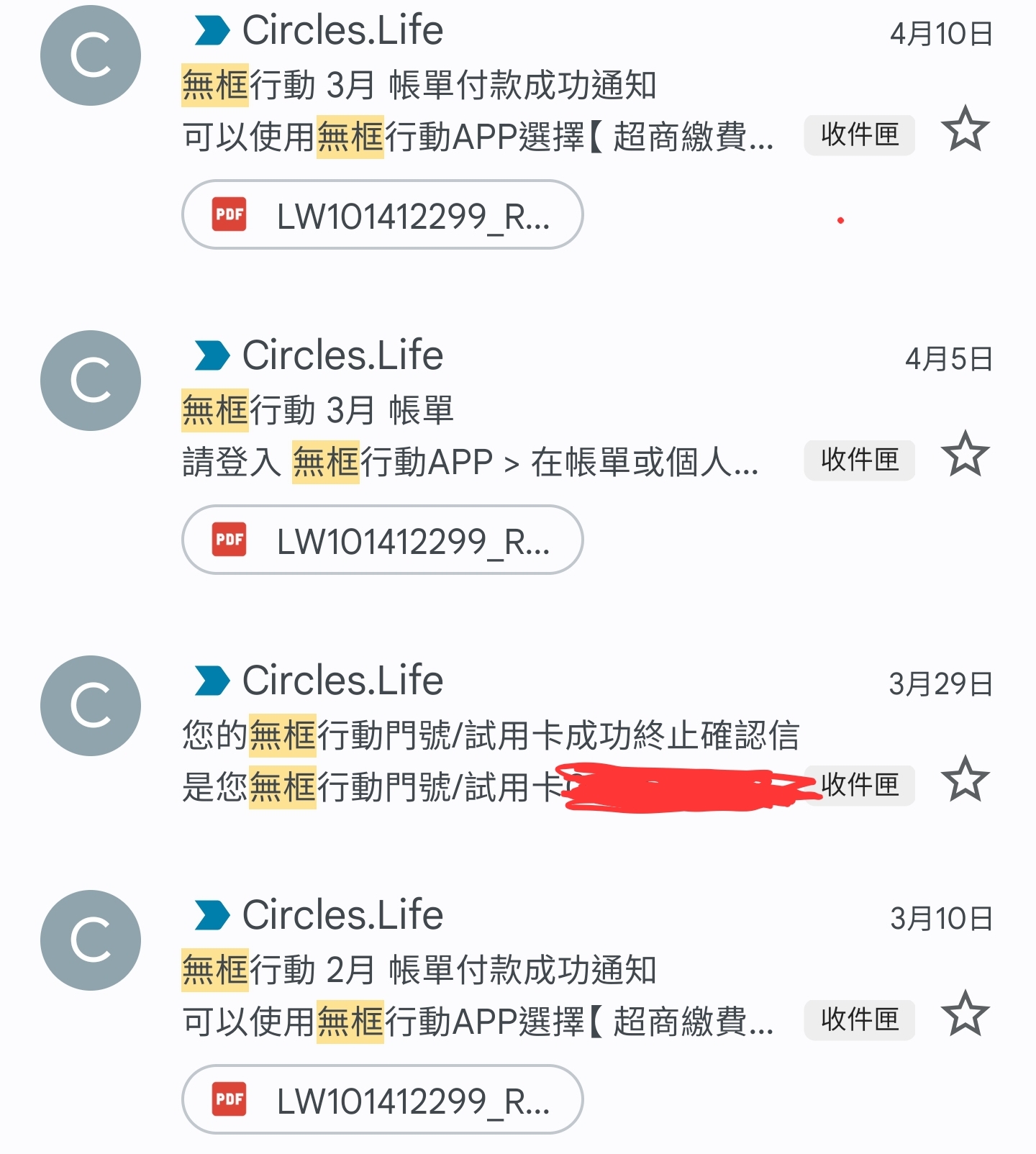Open PDF attachment in the April 10 email
The height and width of the screenshot is (1154, 1036).
(x=382, y=215)
